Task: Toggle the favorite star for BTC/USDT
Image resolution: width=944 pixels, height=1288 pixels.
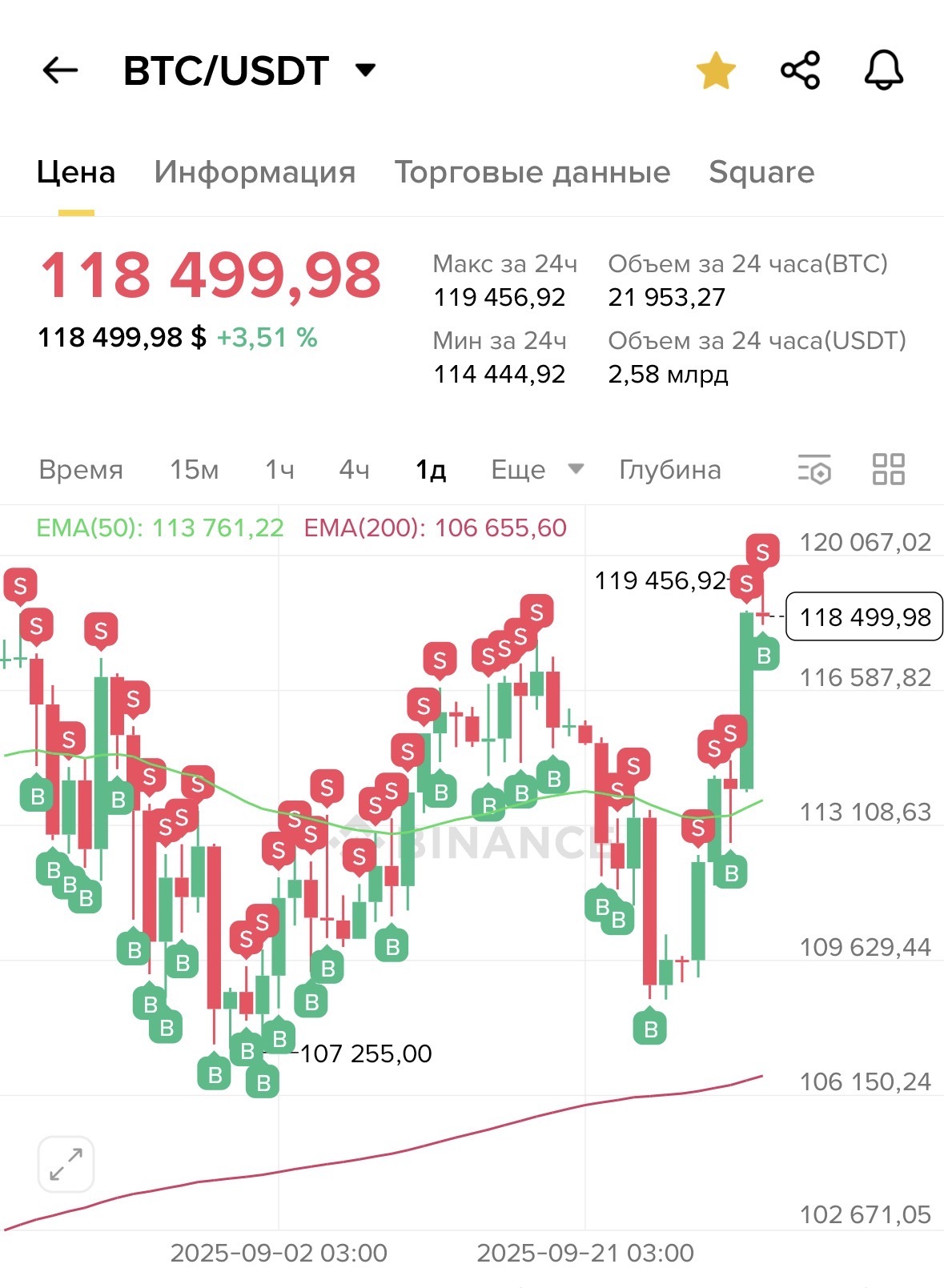Action: (716, 70)
